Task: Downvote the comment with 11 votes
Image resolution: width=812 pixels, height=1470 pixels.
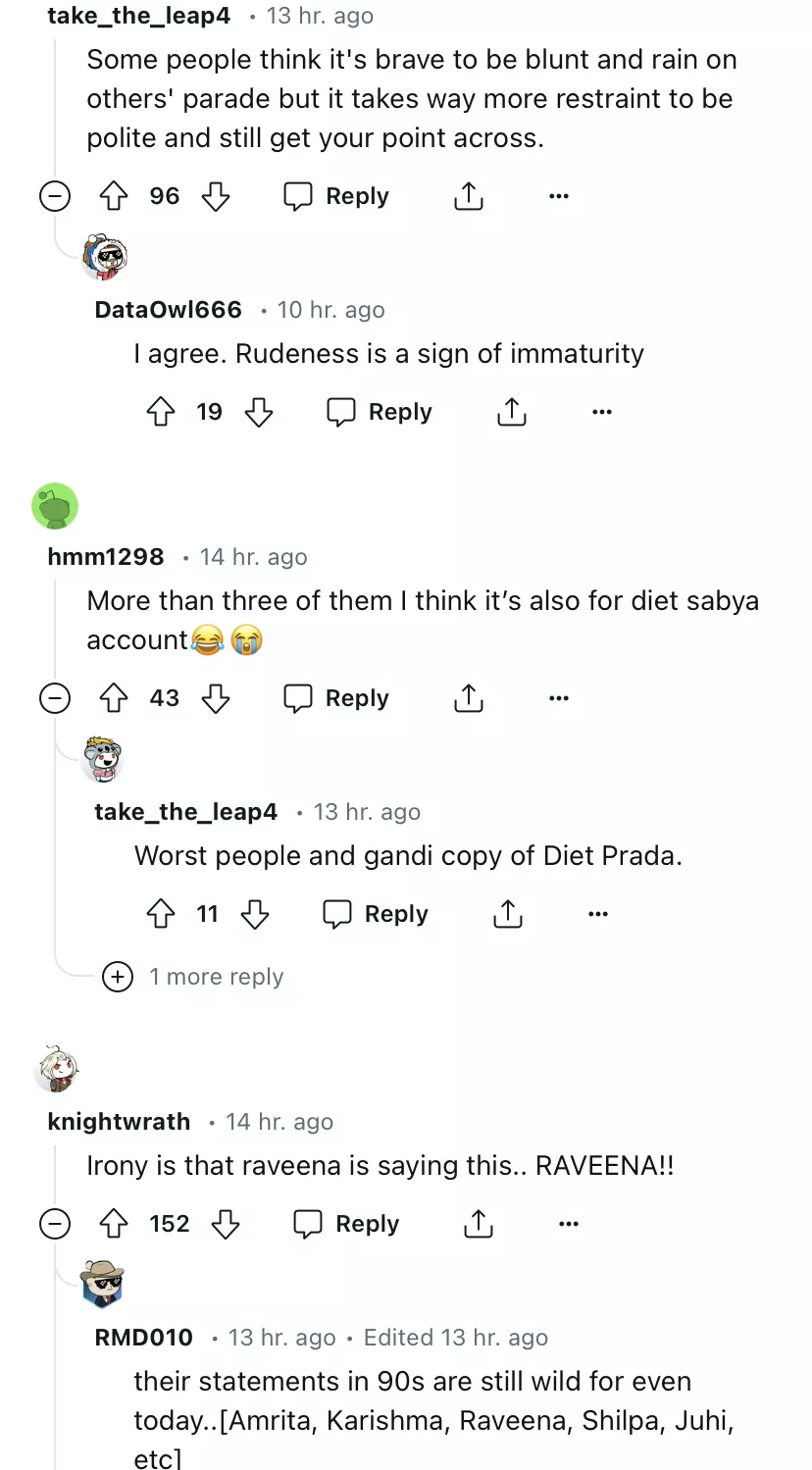Action: (x=255, y=914)
